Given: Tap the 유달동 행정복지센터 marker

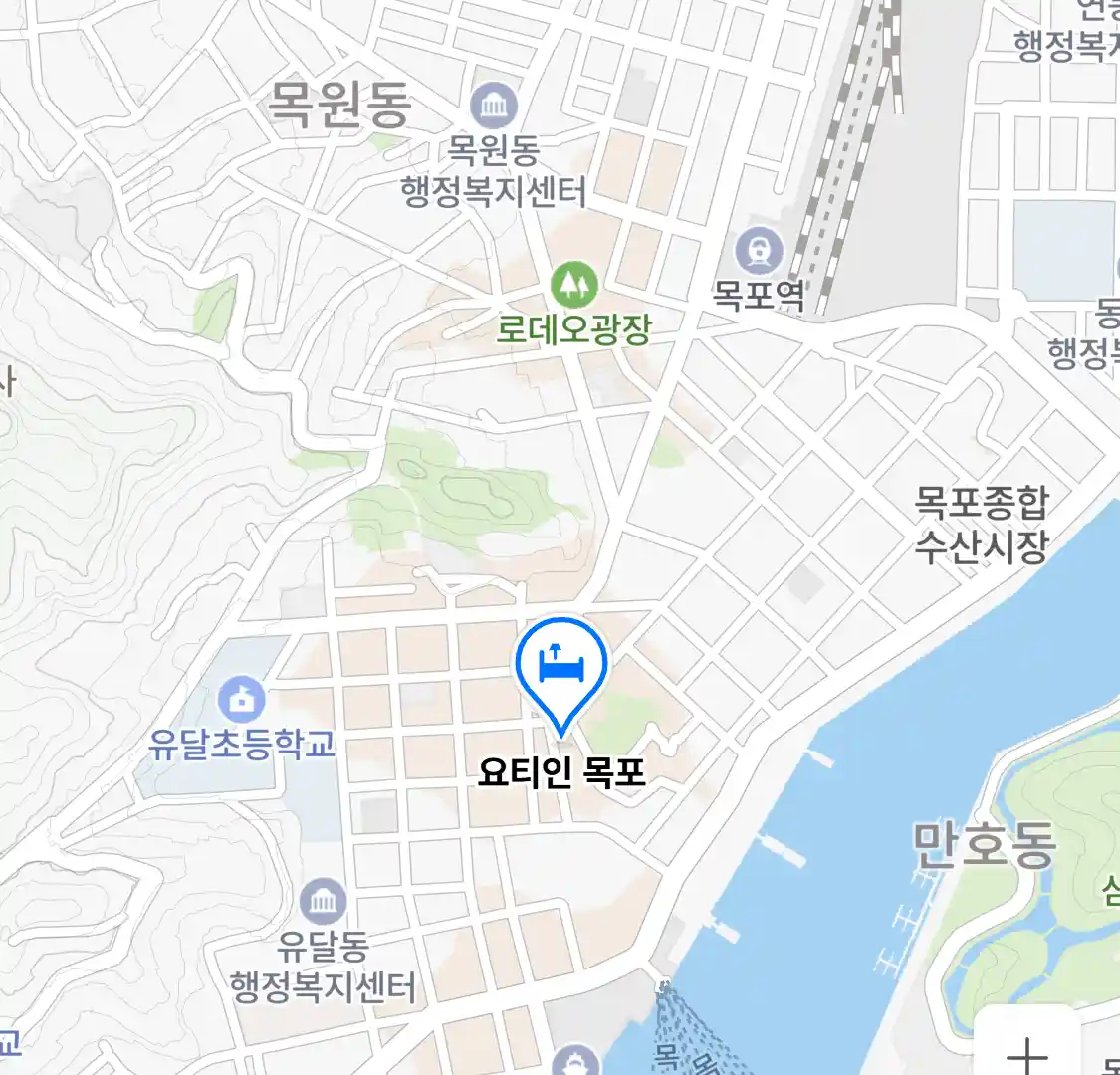Looking at the screenshot, I should click(323, 902).
